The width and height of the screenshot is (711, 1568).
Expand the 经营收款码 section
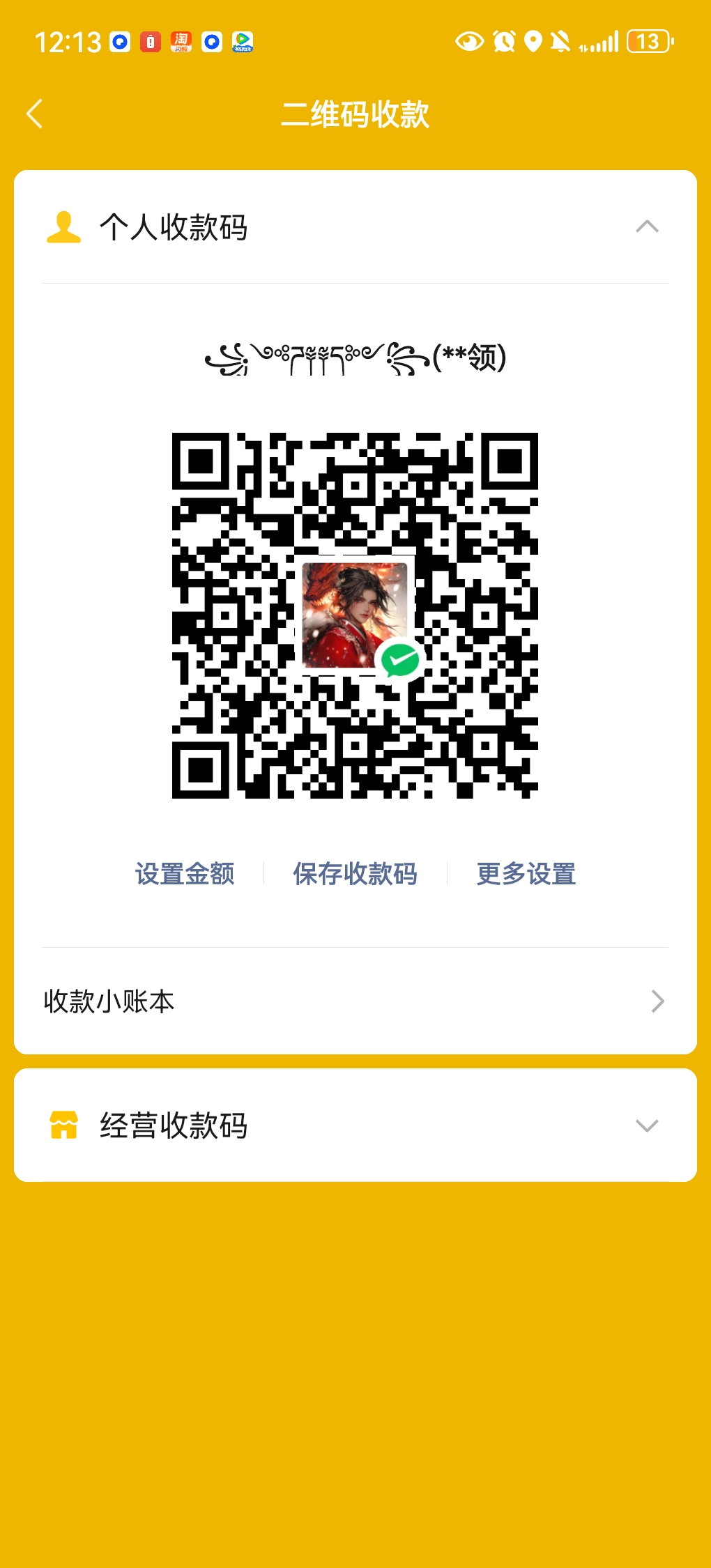coord(646,1125)
